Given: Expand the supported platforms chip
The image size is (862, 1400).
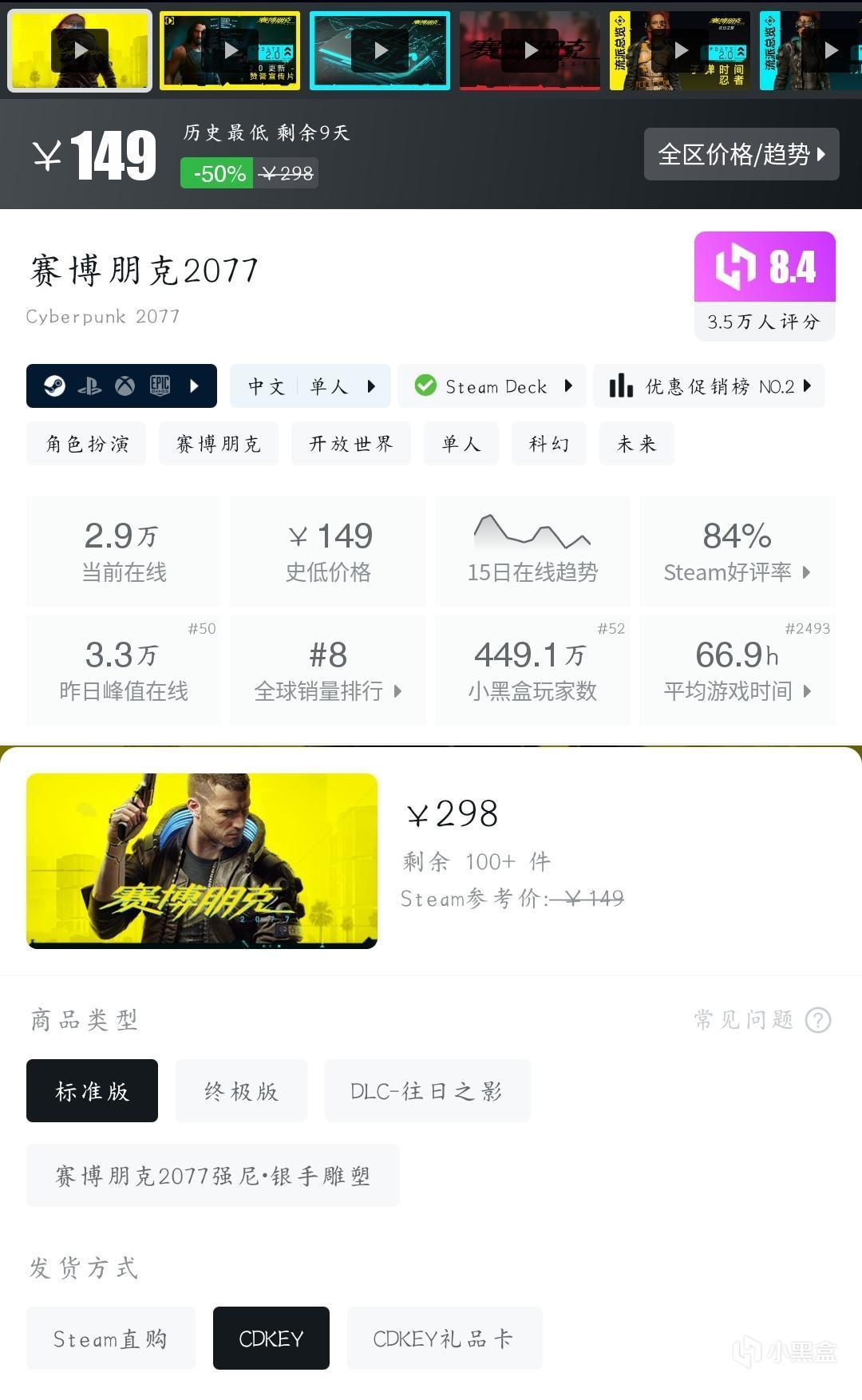Looking at the screenshot, I should pos(121,386).
